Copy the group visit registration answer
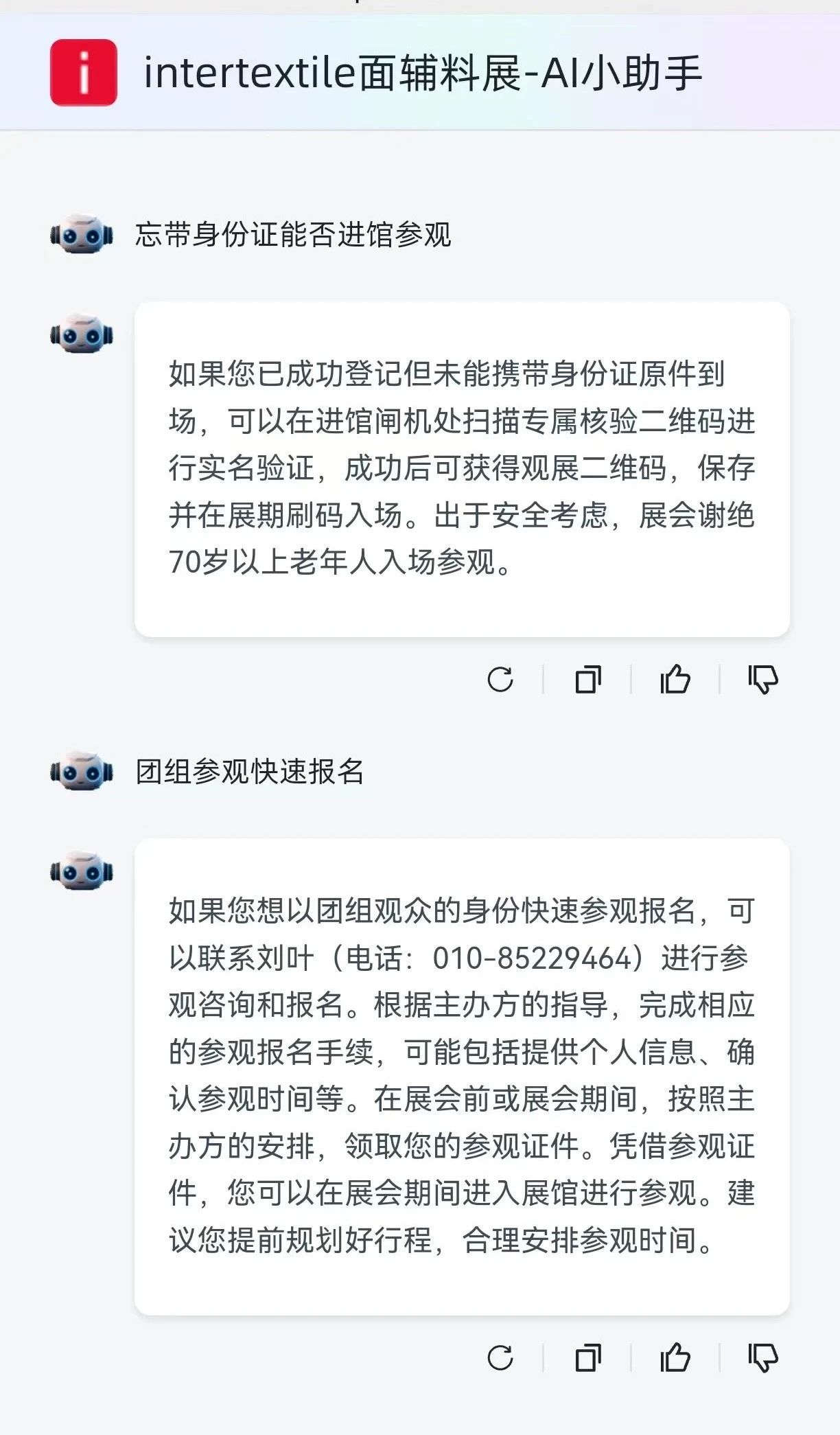The height and width of the screenshot is (1435, 840). pyautogui.click(x=587, y=1357)
